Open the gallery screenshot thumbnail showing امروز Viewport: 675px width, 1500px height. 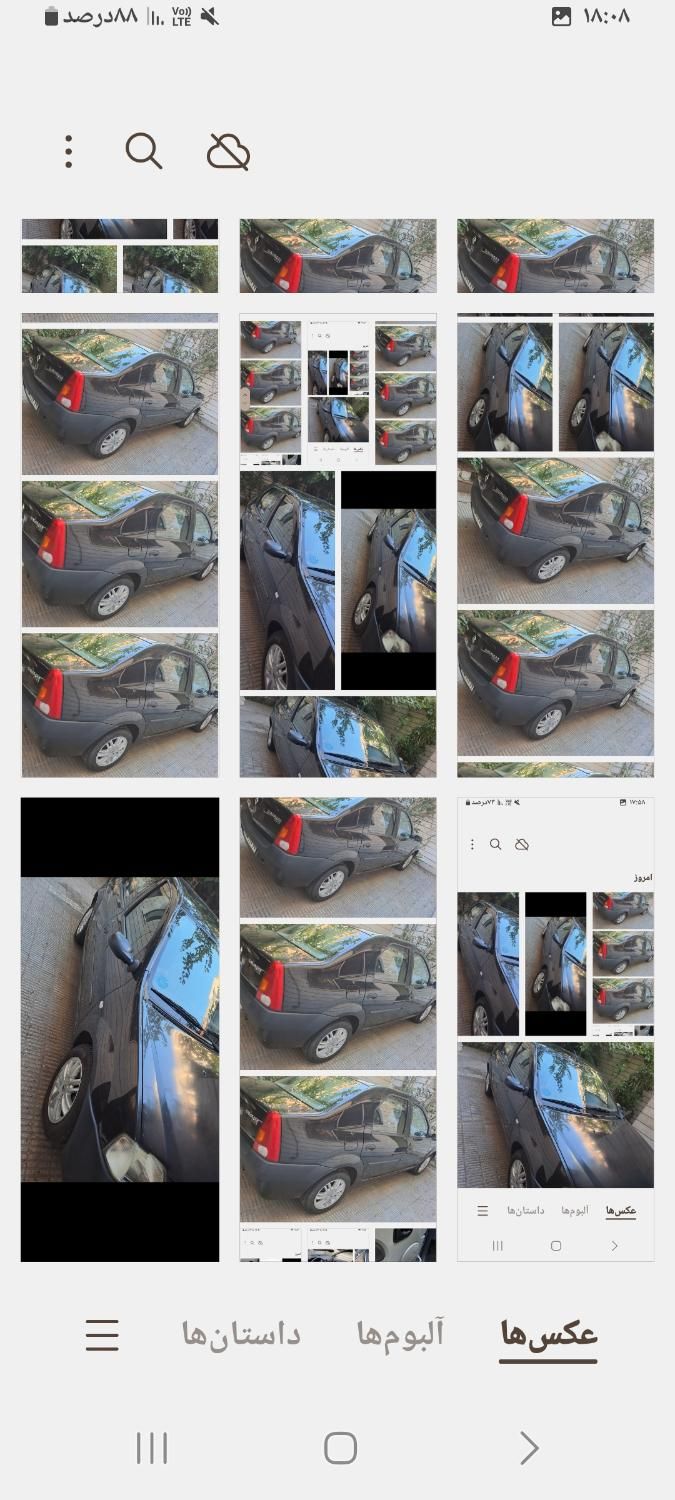(556, 1028)
